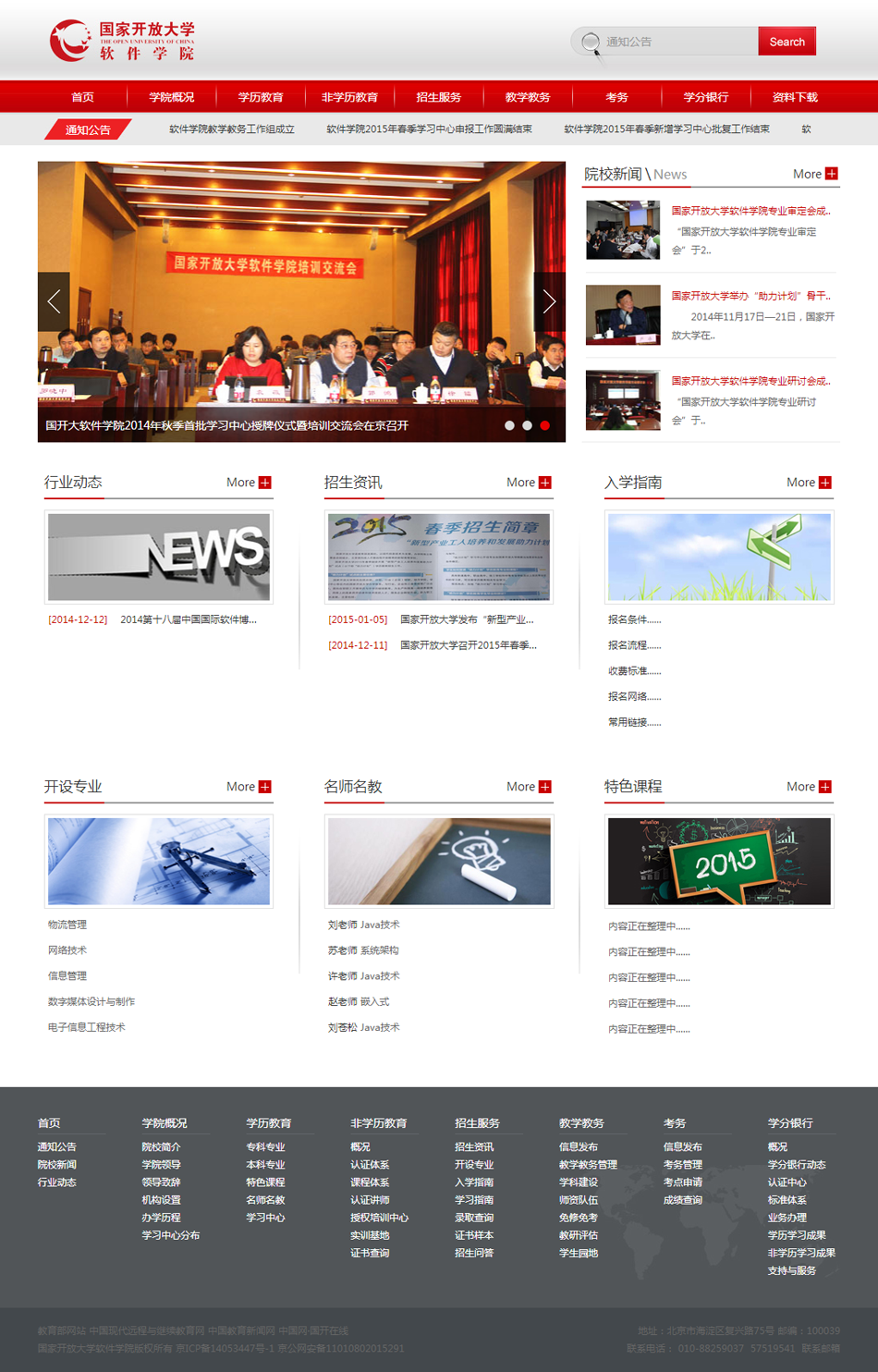
Task: Show the previous slide in the carousel
Action: [54, 301]
